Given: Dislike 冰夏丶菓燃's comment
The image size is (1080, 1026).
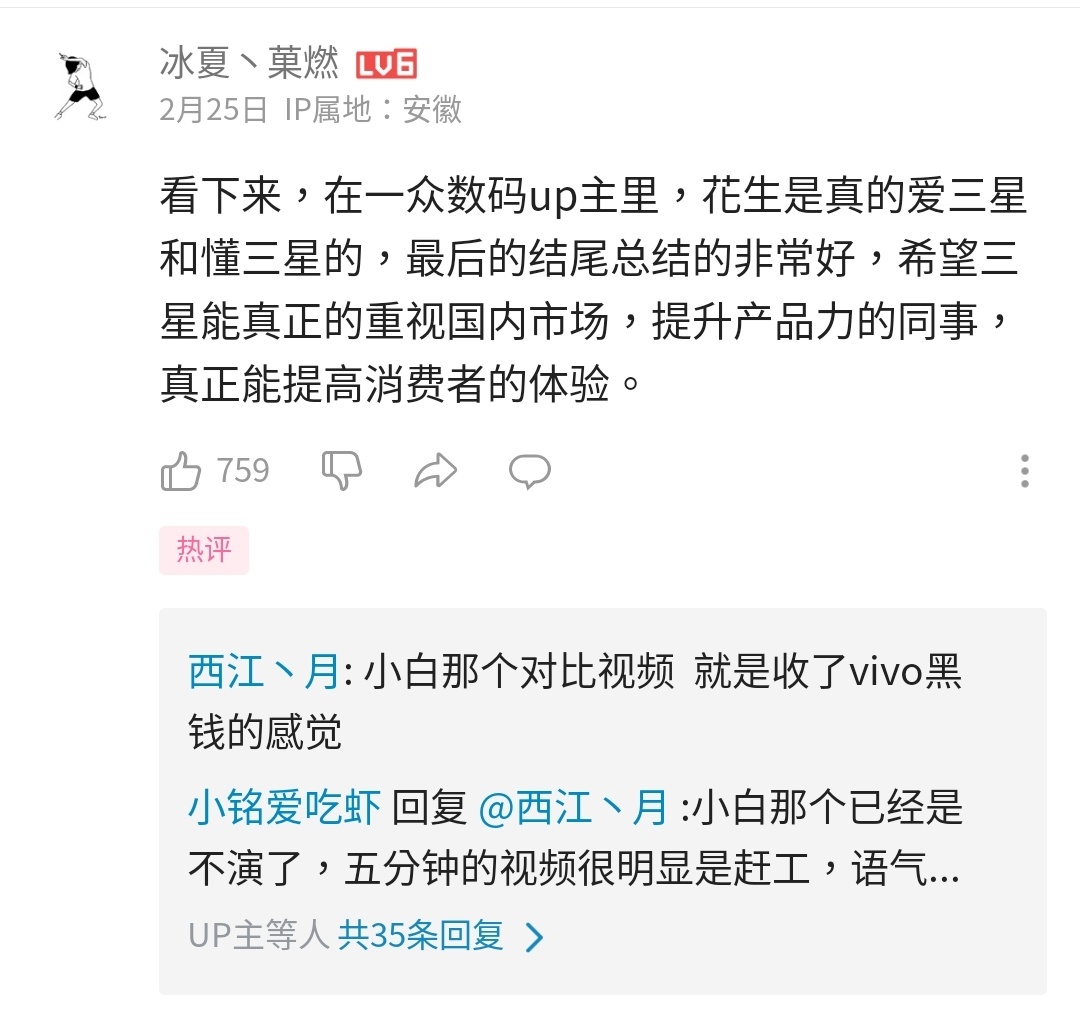Looking at the screenshot, I should [x=341, y=470].
